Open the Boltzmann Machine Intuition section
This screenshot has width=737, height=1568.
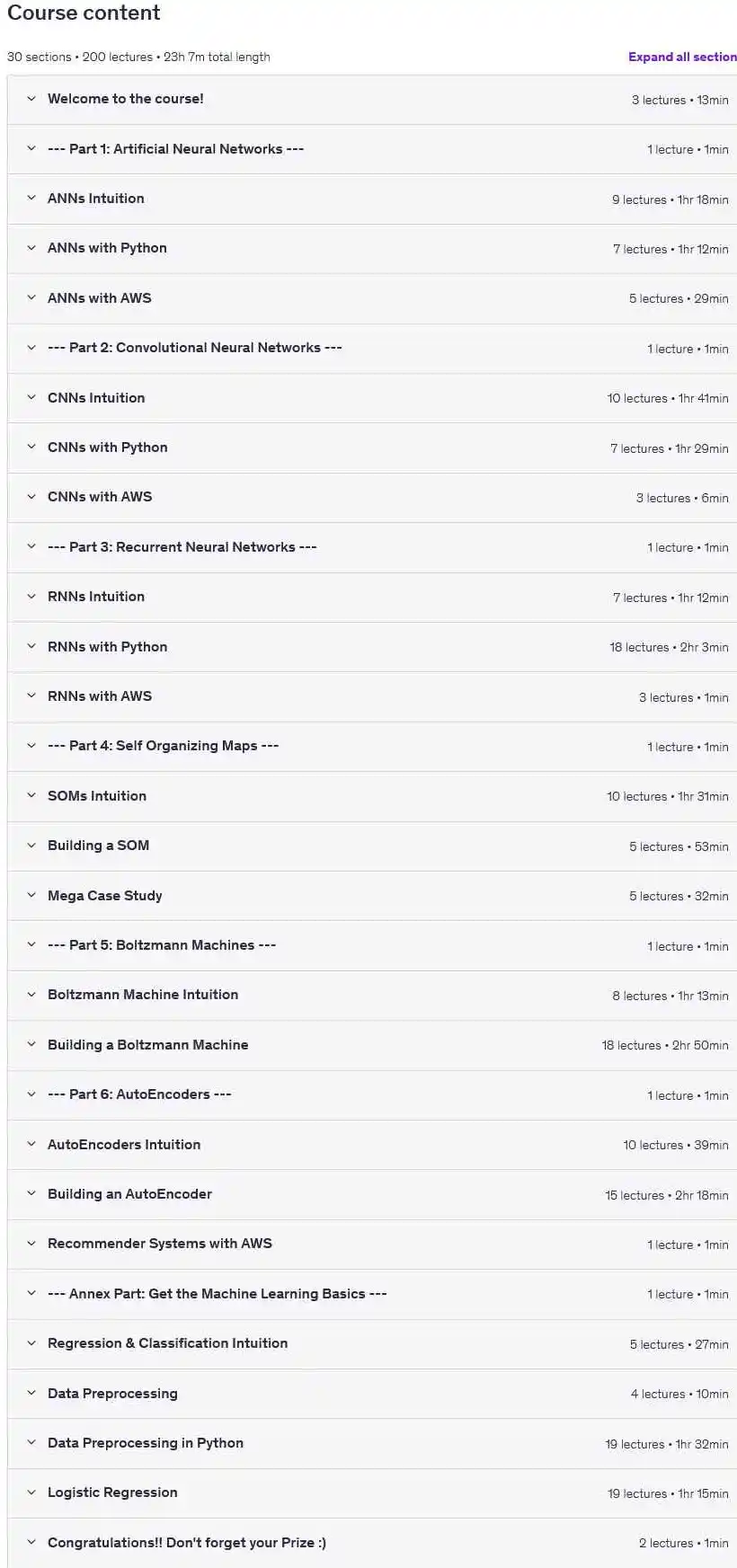click(372, 995)
